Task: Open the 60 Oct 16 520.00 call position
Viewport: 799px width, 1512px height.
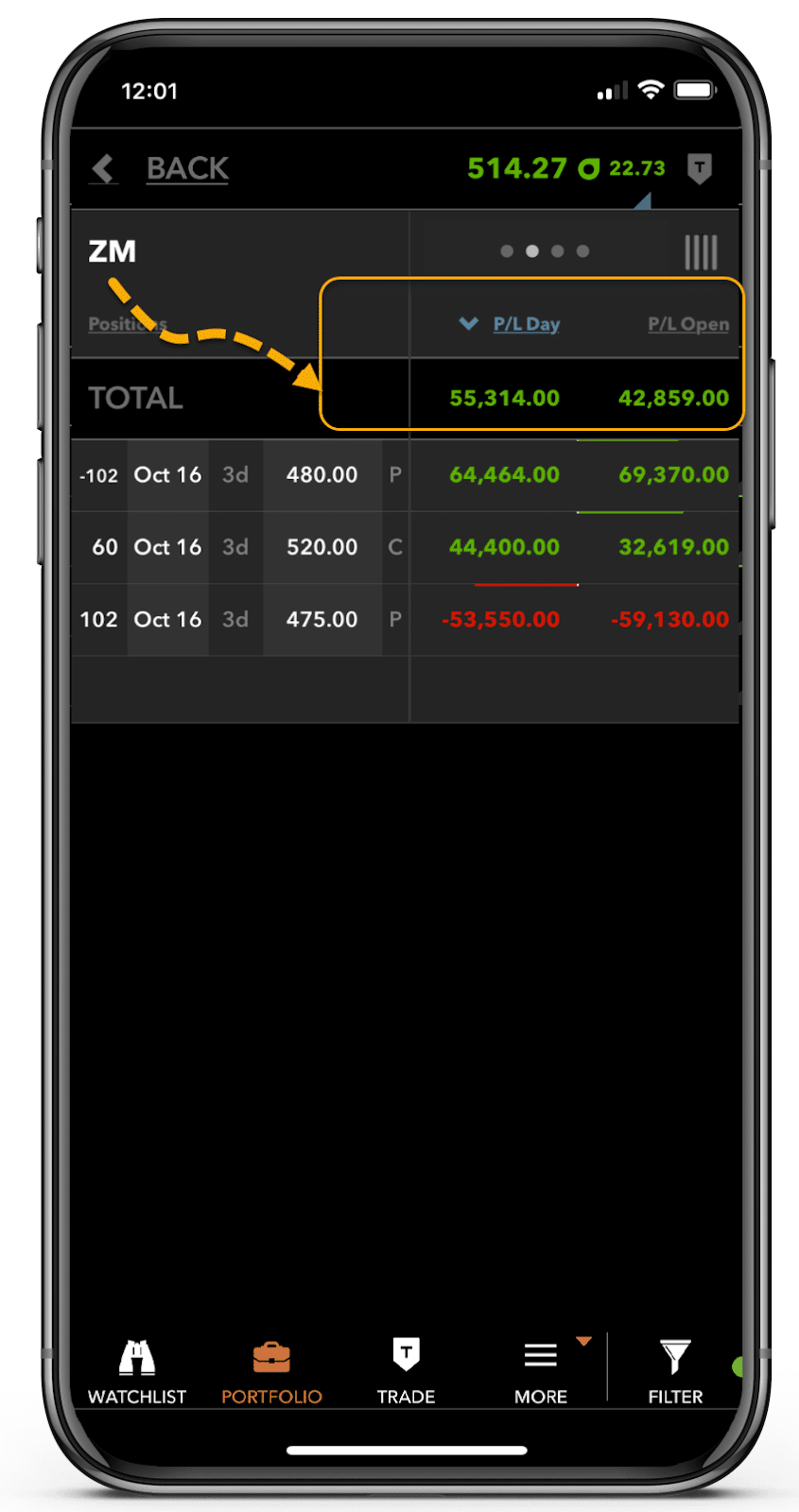Action: point(405,547)
